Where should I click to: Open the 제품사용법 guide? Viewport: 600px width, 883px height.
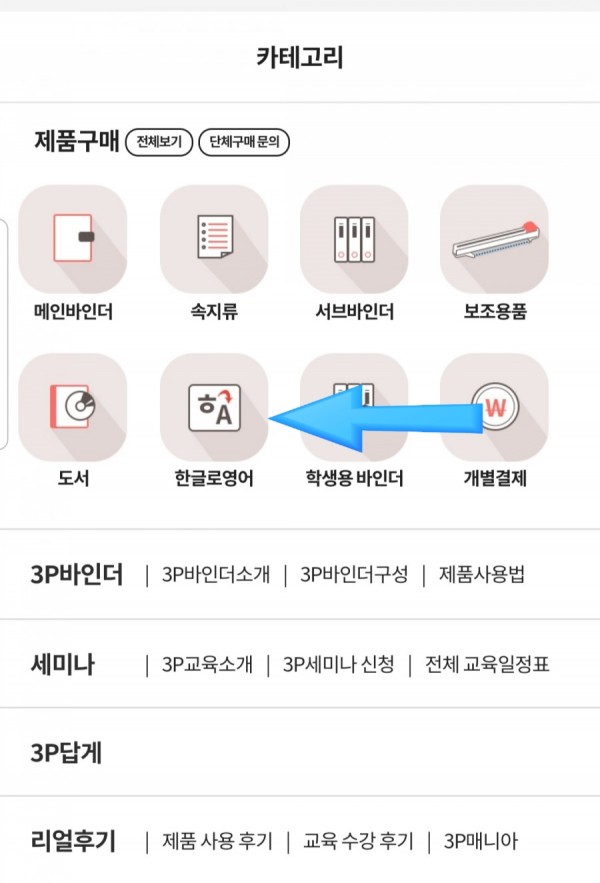481,576
